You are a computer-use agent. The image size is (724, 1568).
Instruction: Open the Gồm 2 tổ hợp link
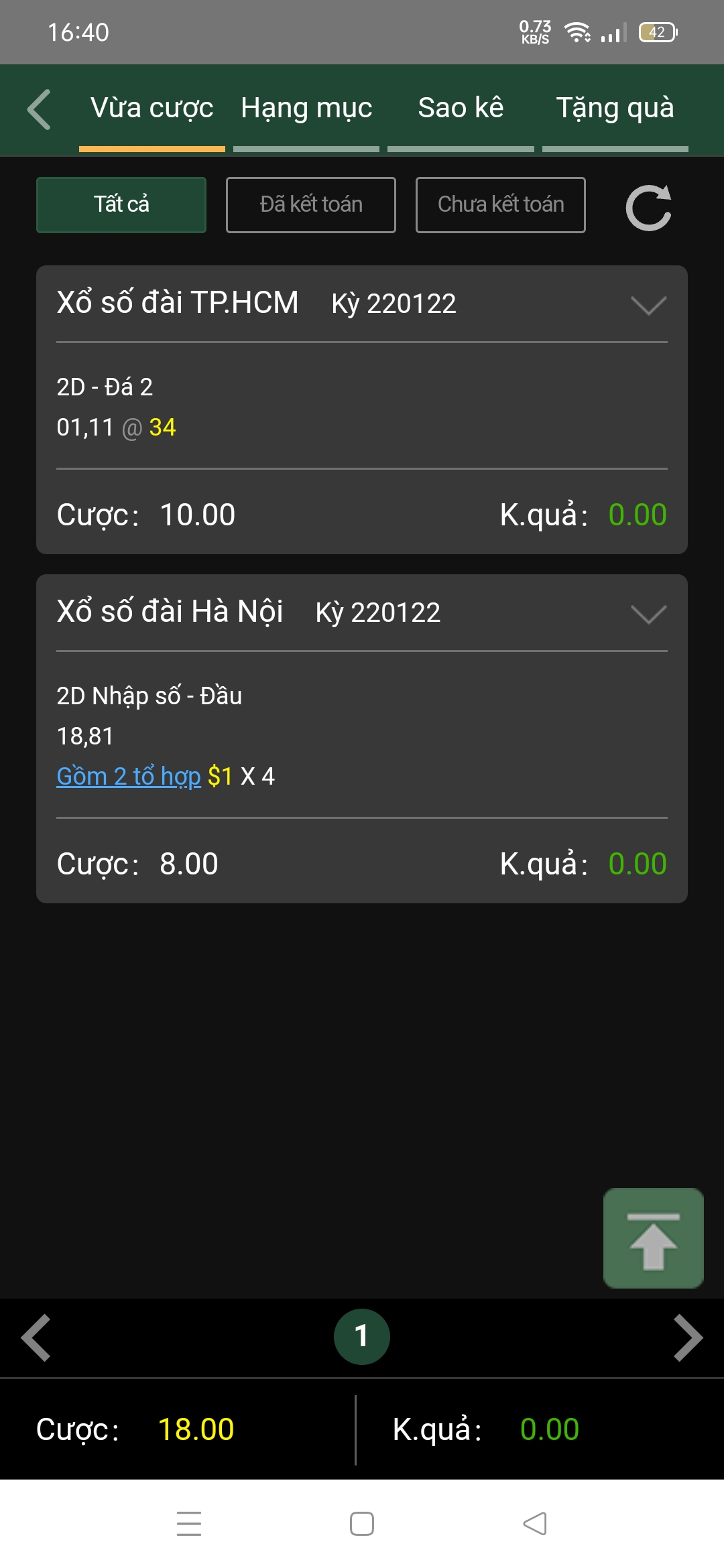click(x=127, y=775)
